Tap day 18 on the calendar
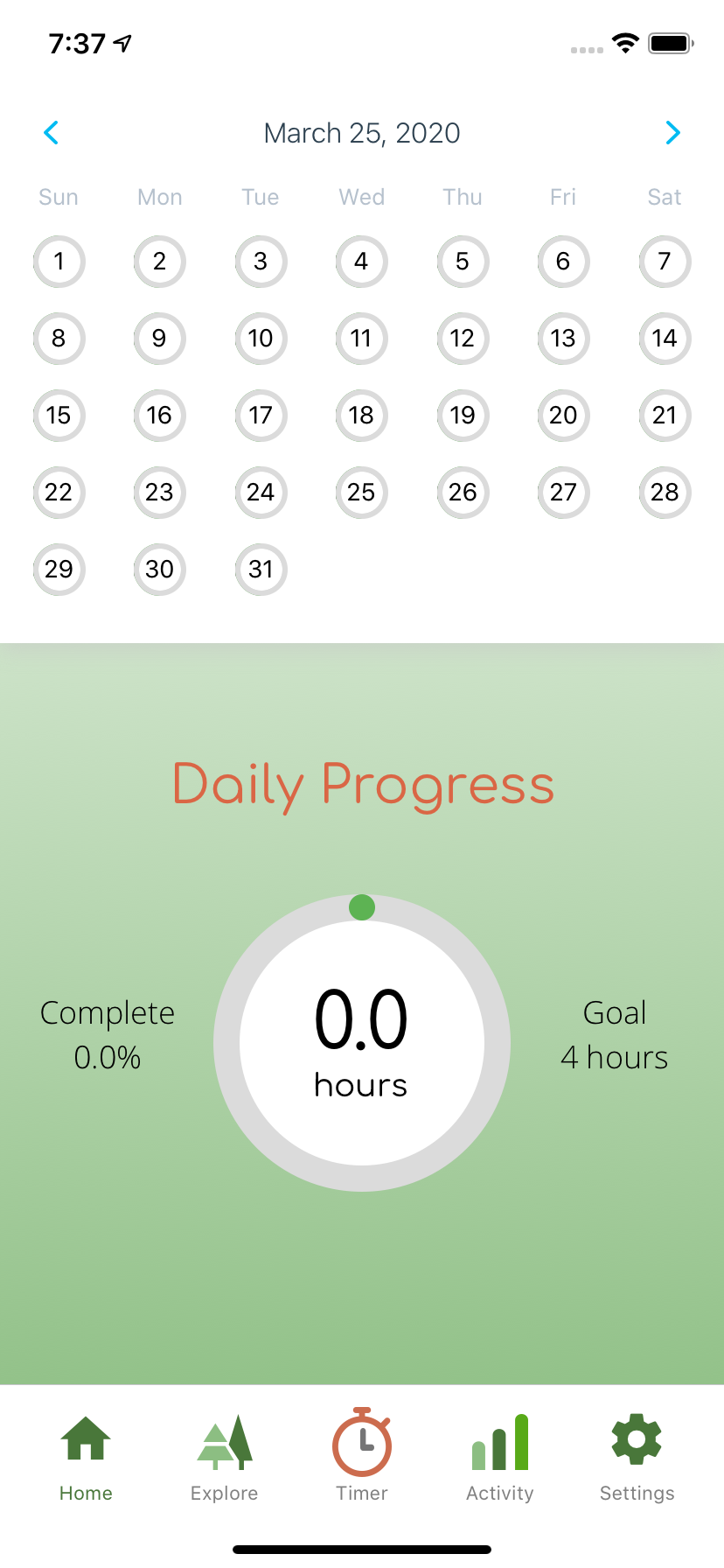The width and height of the screenshot is (724, 1568). pos(361,416)
